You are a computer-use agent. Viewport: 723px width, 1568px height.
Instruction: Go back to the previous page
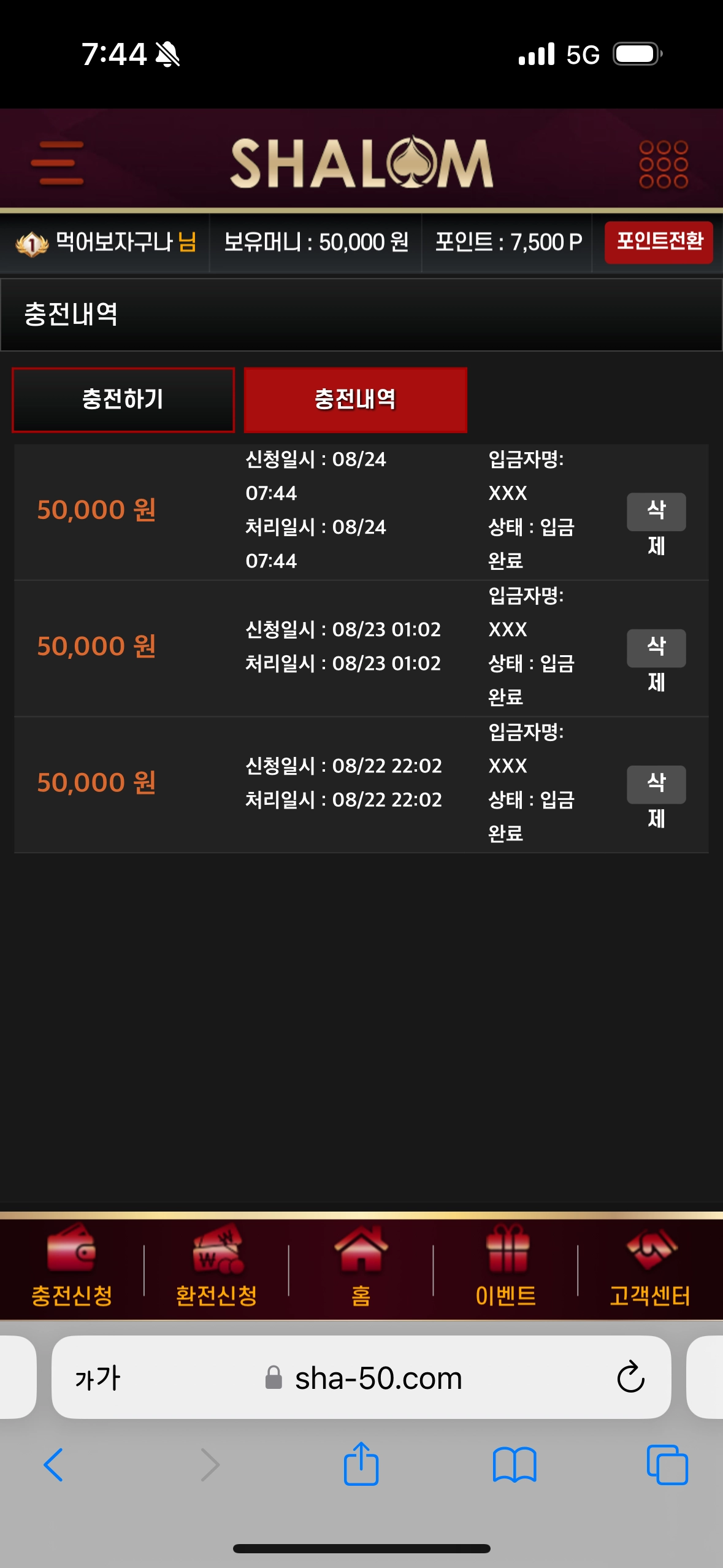point(53,1465)
